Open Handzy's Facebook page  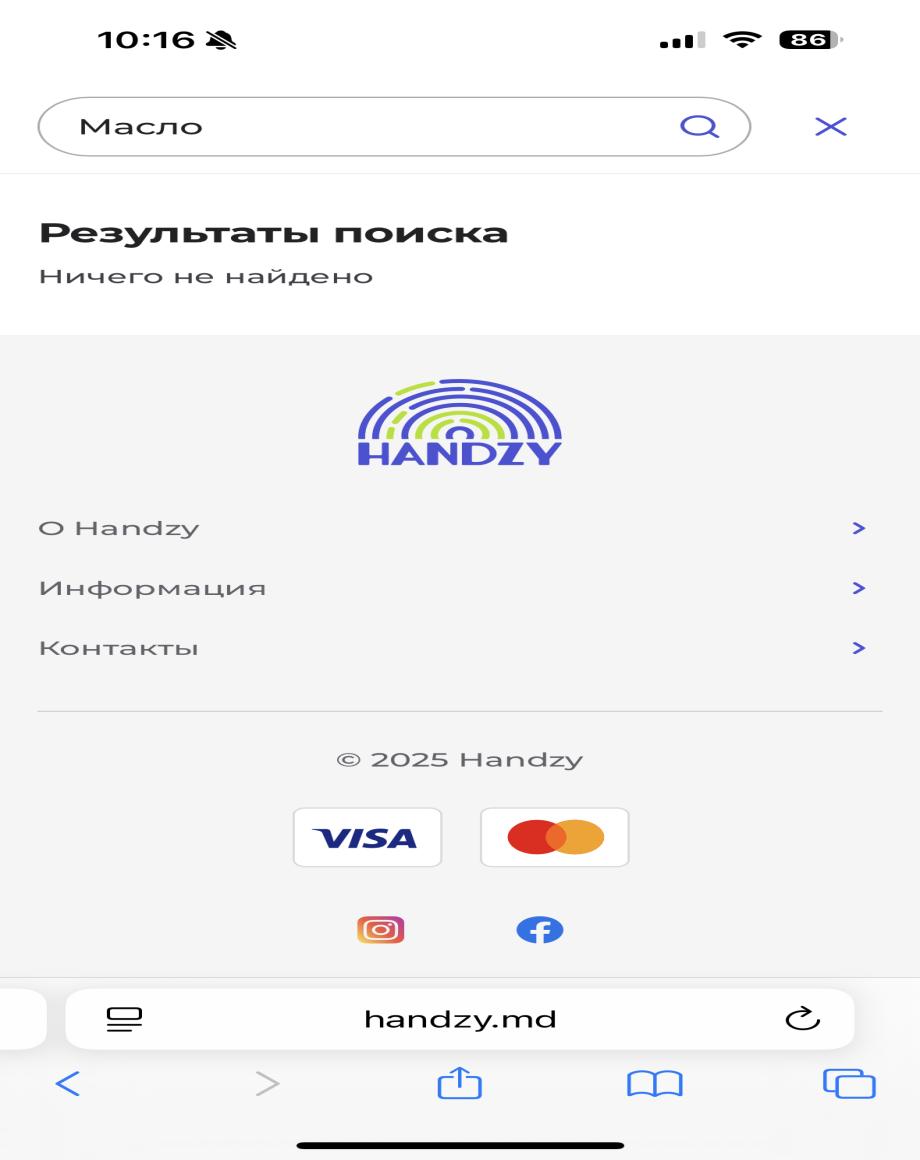540,930
